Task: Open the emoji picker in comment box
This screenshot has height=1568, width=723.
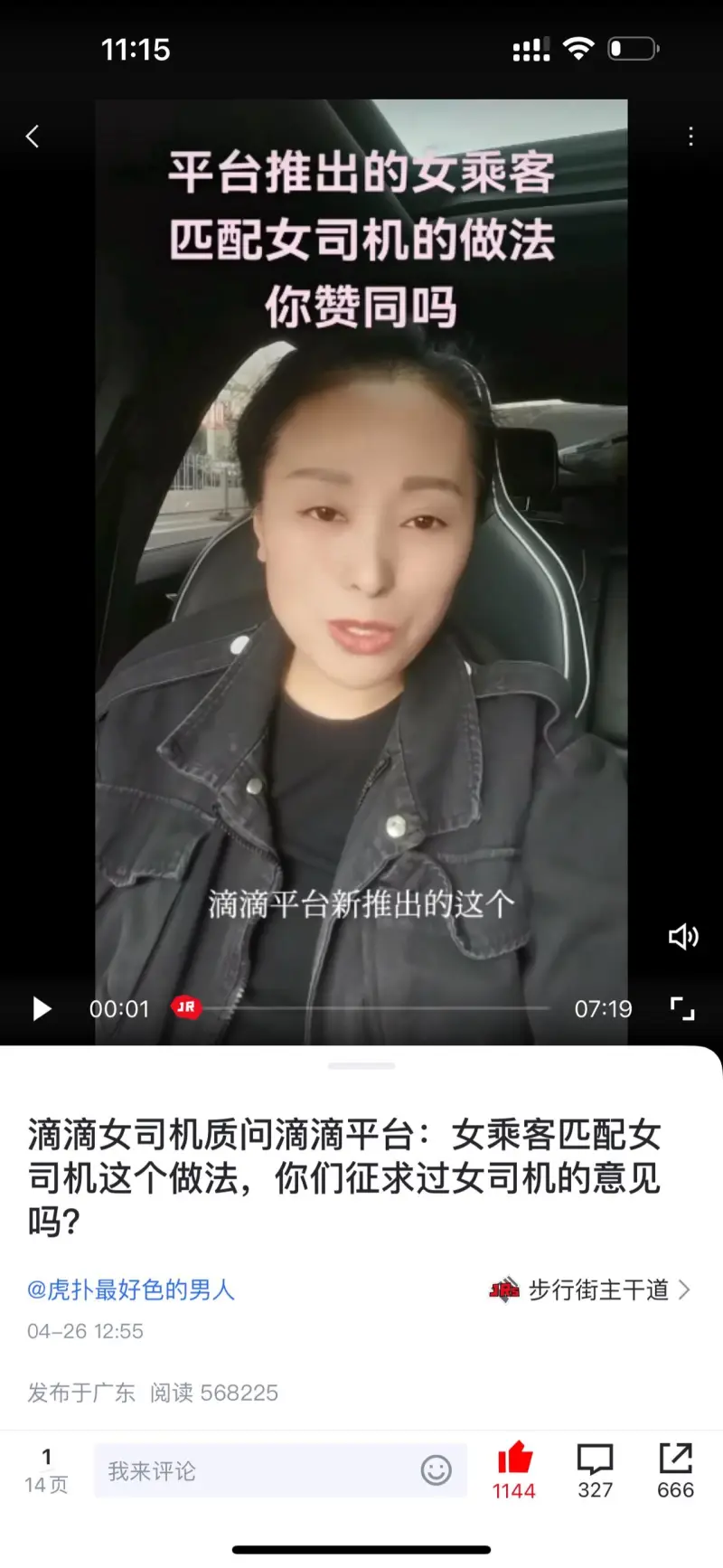Action: (436, 1470)
